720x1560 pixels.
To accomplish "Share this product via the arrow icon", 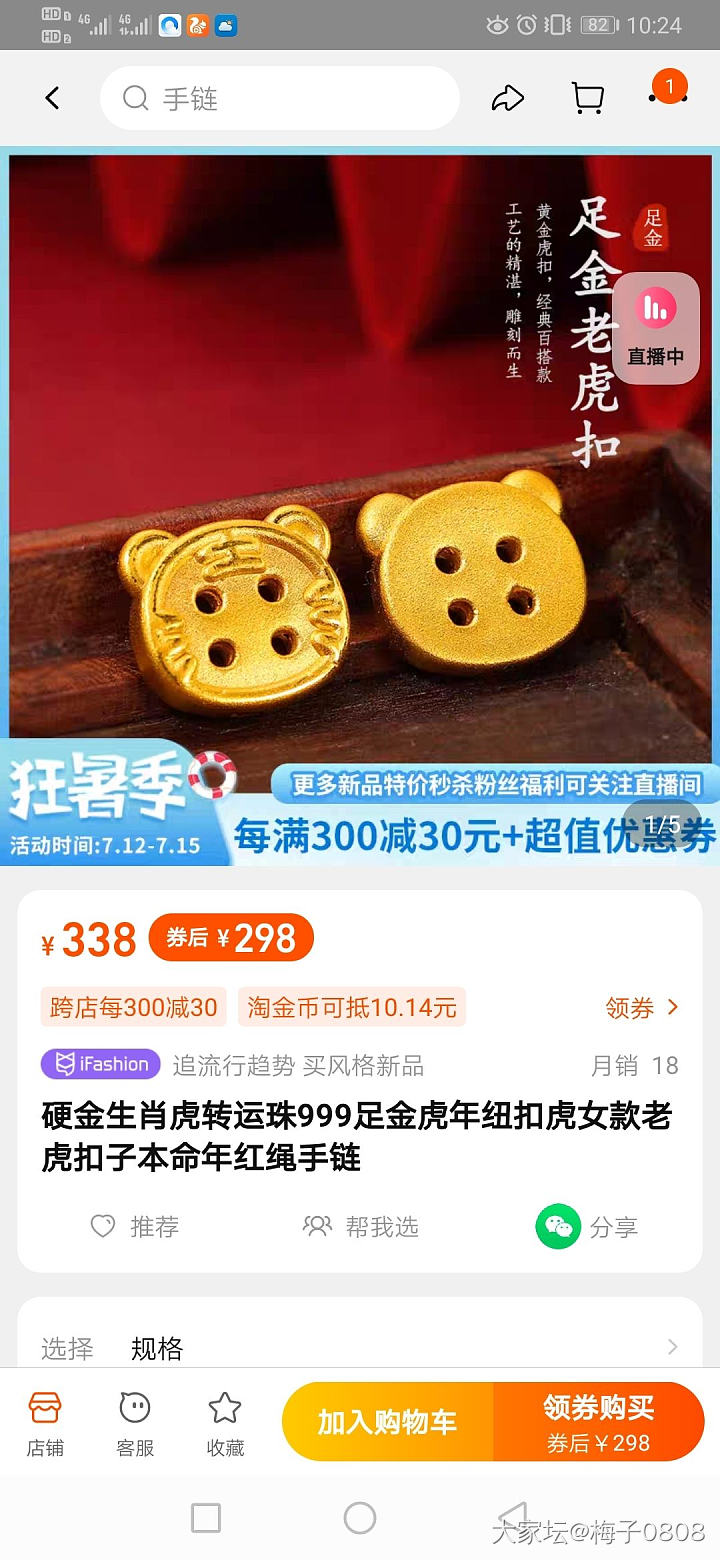I will (x=508, y=98).
